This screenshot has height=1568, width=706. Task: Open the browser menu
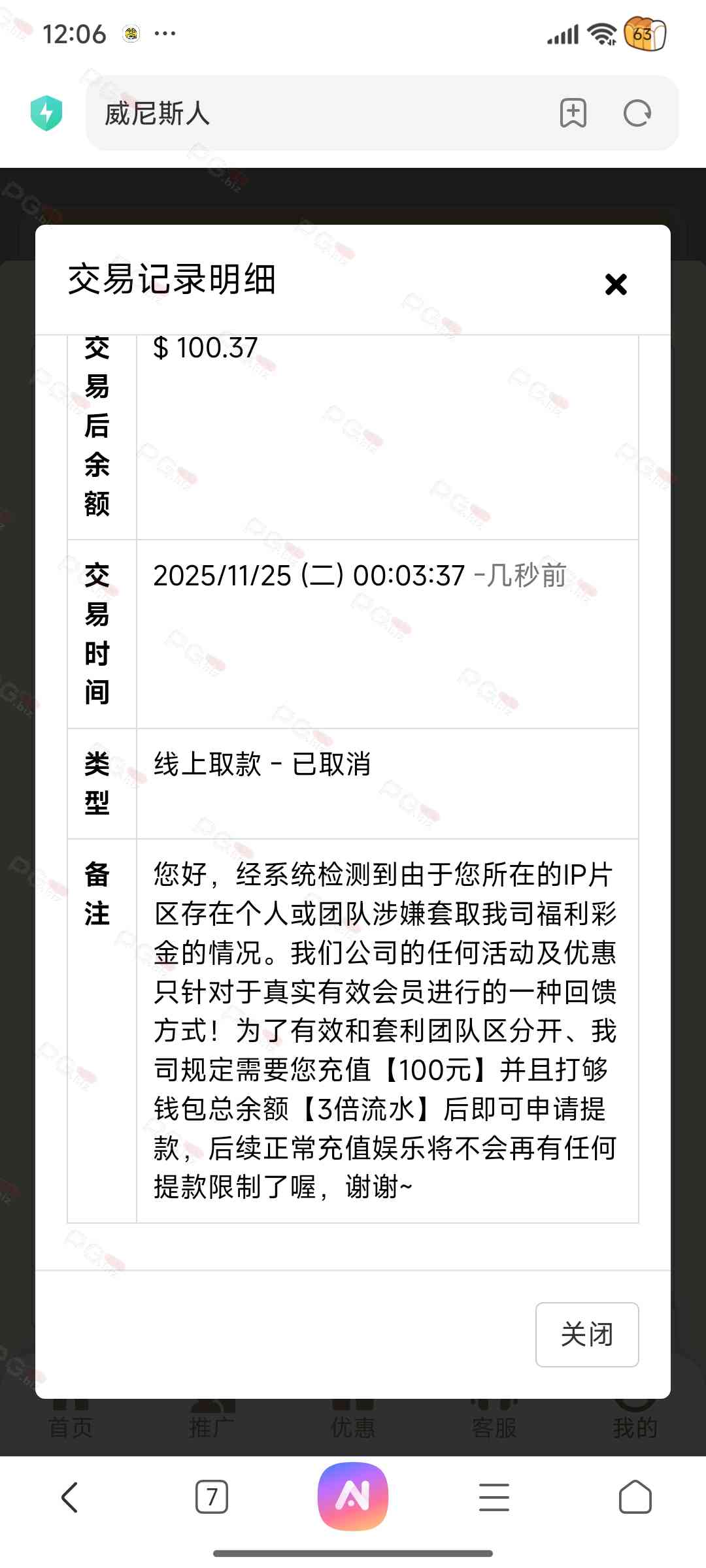click(x=494, y=1497)
